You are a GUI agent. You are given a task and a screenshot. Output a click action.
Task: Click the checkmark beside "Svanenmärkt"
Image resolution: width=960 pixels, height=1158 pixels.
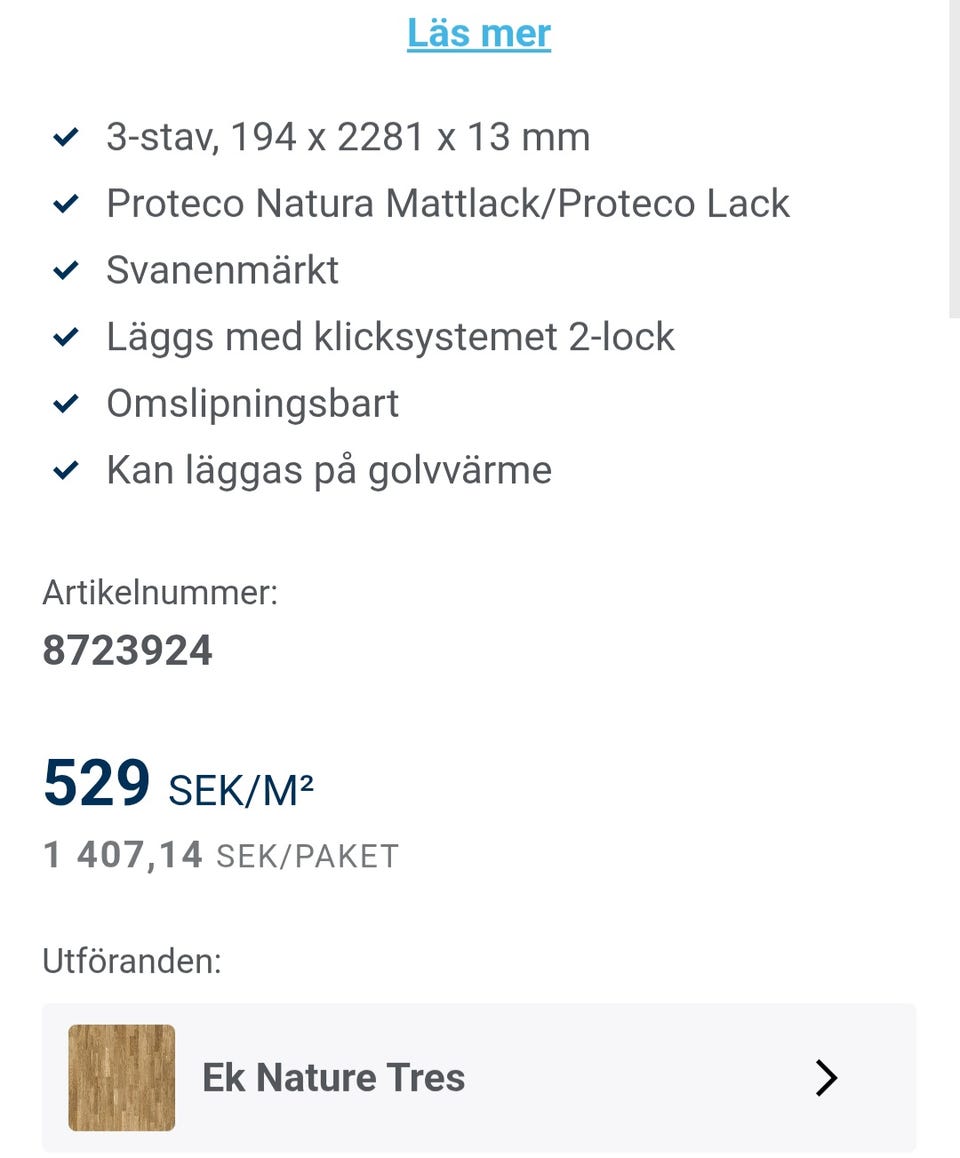67,269
